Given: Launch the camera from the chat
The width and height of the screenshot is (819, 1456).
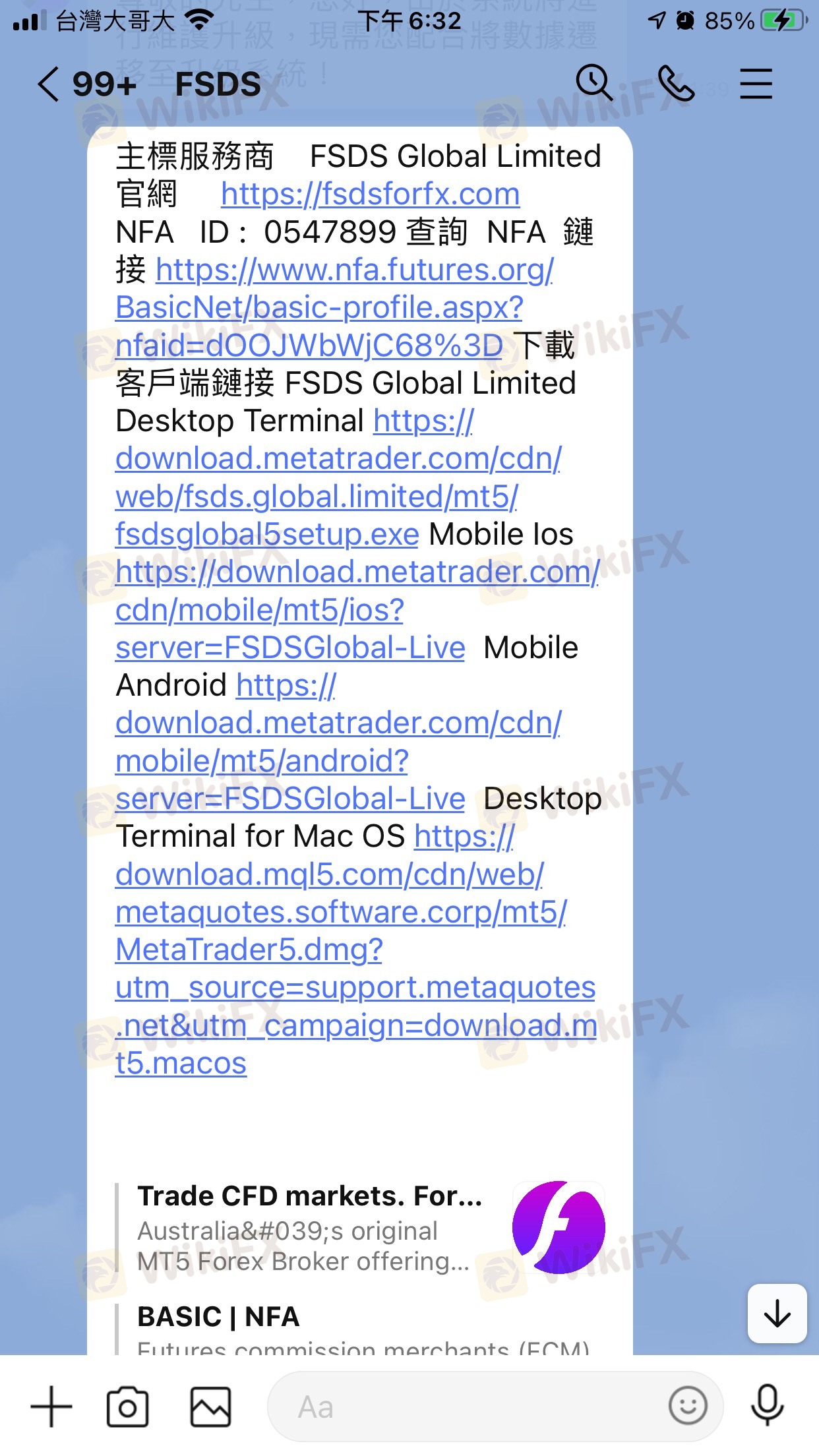Looking at the screenshot, I should [127, 1407].
